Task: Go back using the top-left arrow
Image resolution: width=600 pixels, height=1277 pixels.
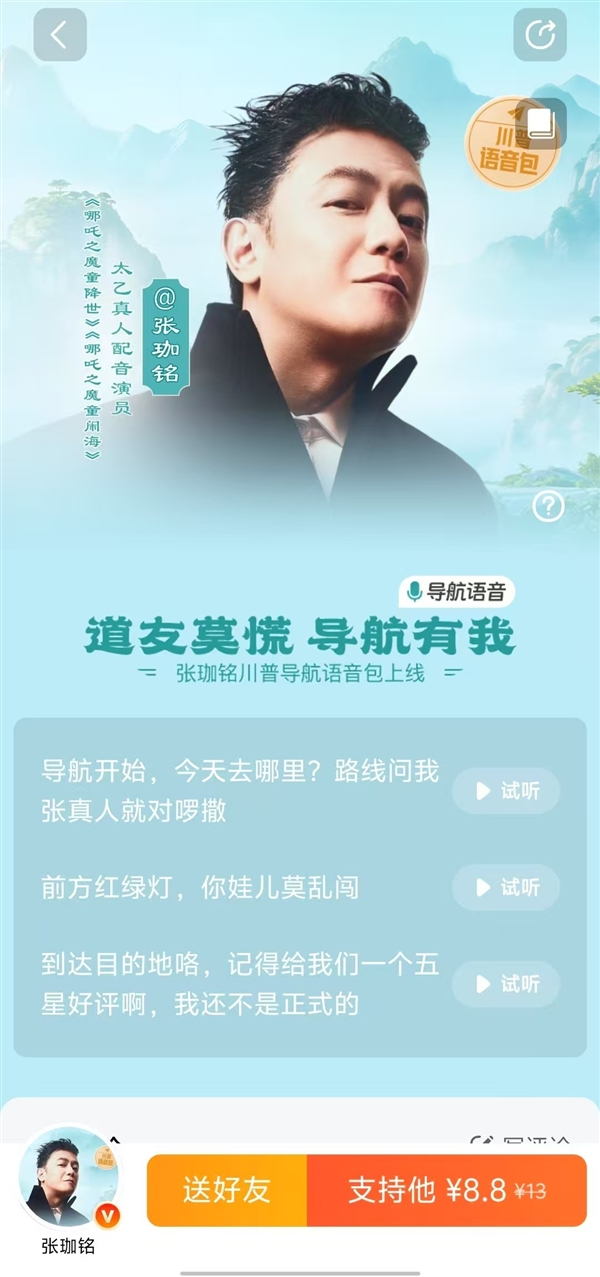Action: tap(59, 35)
